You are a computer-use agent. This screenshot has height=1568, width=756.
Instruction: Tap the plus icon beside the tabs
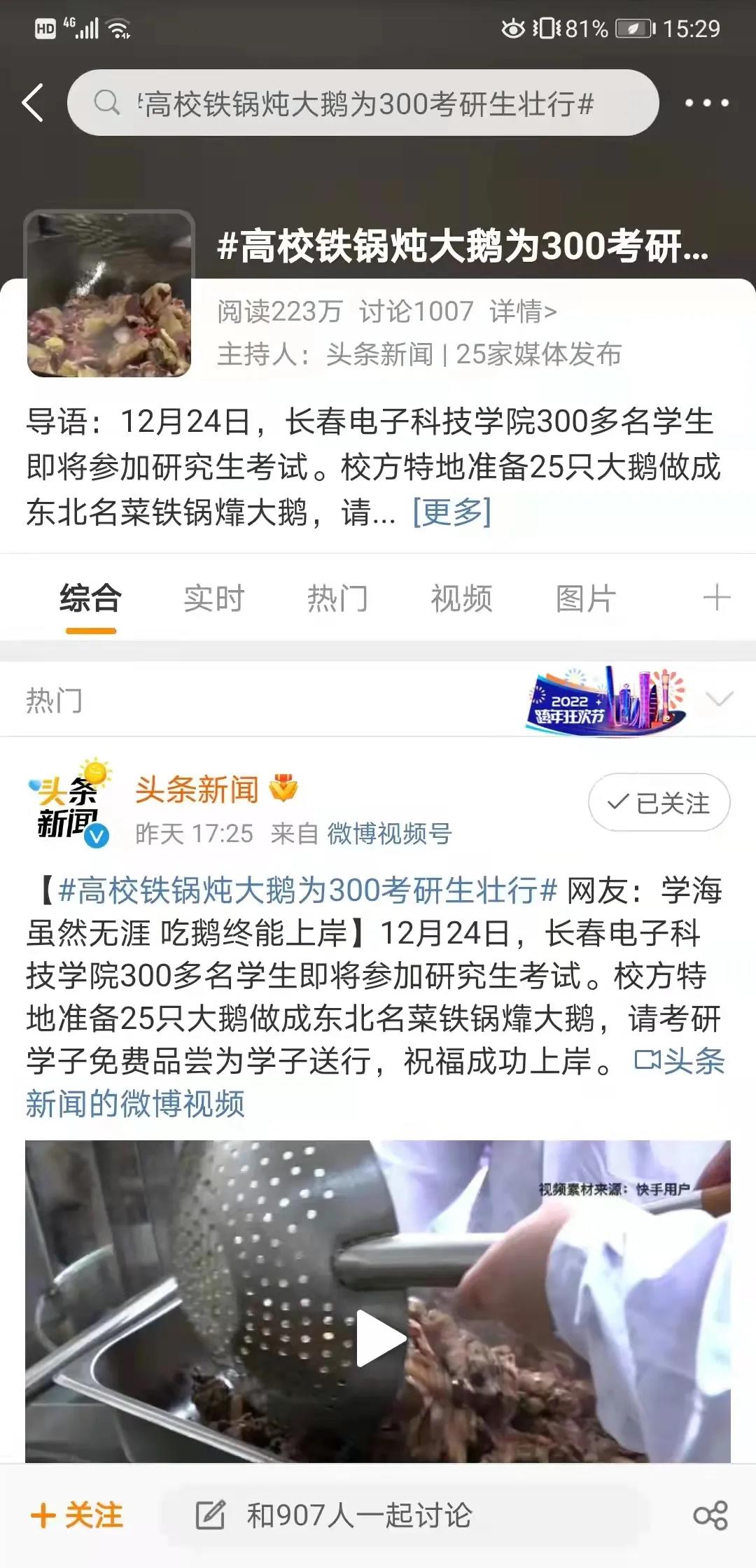(717, 598)
